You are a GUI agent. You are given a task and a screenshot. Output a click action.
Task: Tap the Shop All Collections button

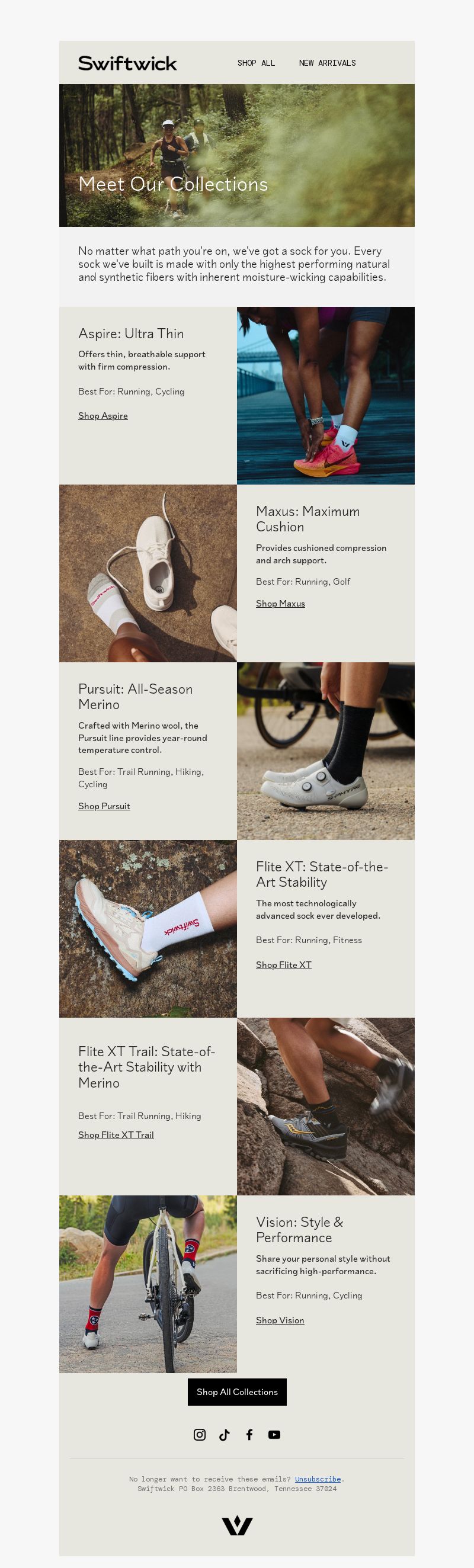pos(236,1392)
